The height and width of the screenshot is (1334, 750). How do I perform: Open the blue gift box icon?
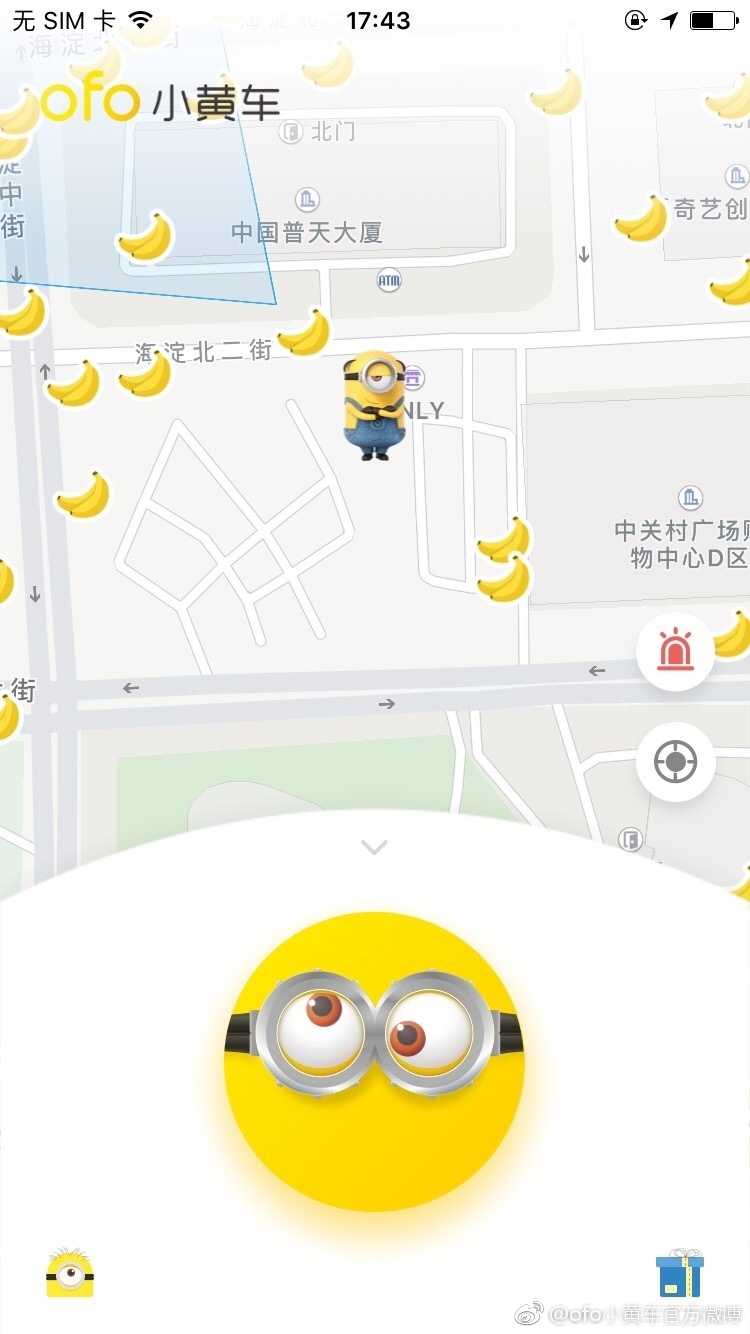pyautogui.click(x=679, y=1273)
